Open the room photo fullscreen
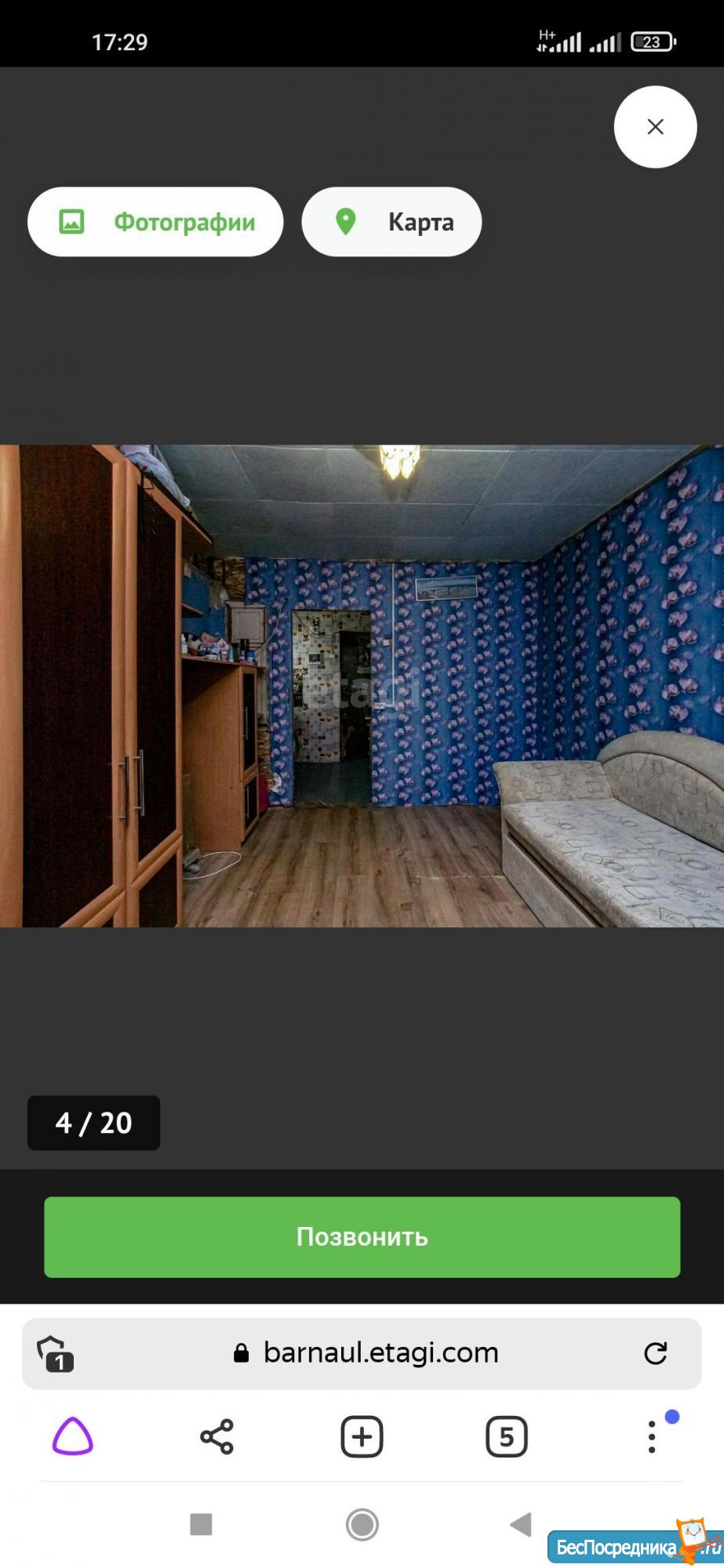The height and width of the screenshot is (1568, 724). [x=362, y=686]
